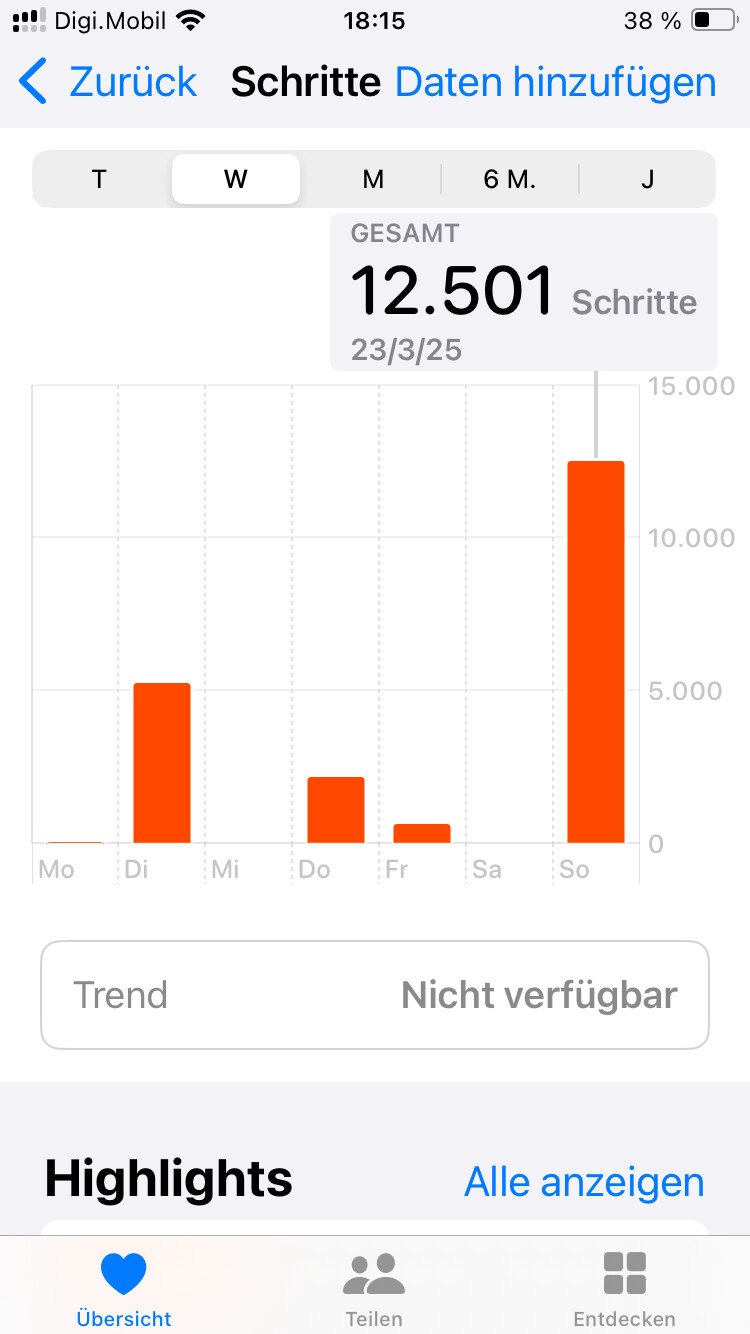Open the Entdecken tab
This screenshot has width=750, height=1334.
click(624, 1289)
